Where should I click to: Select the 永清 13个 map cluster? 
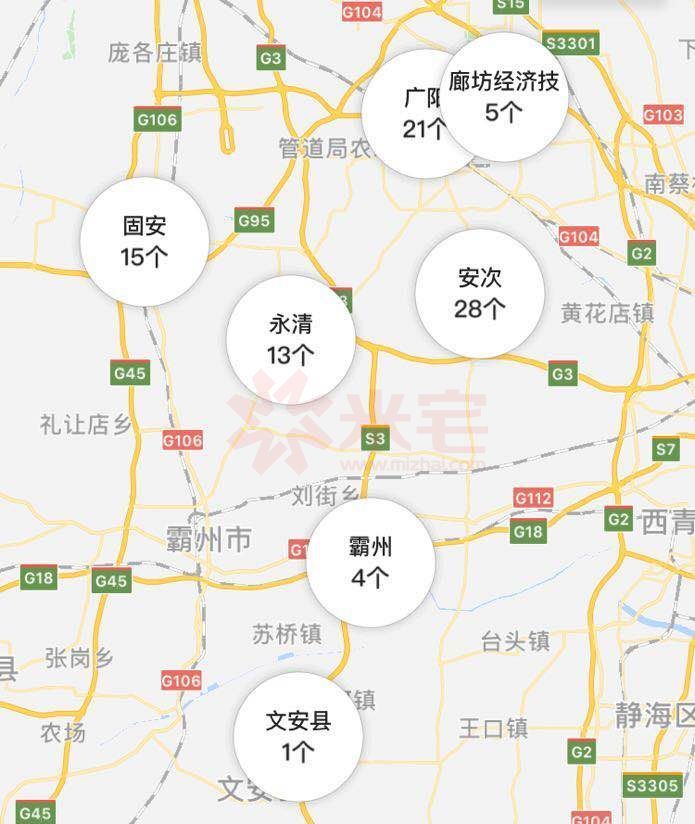coord(291,340)
